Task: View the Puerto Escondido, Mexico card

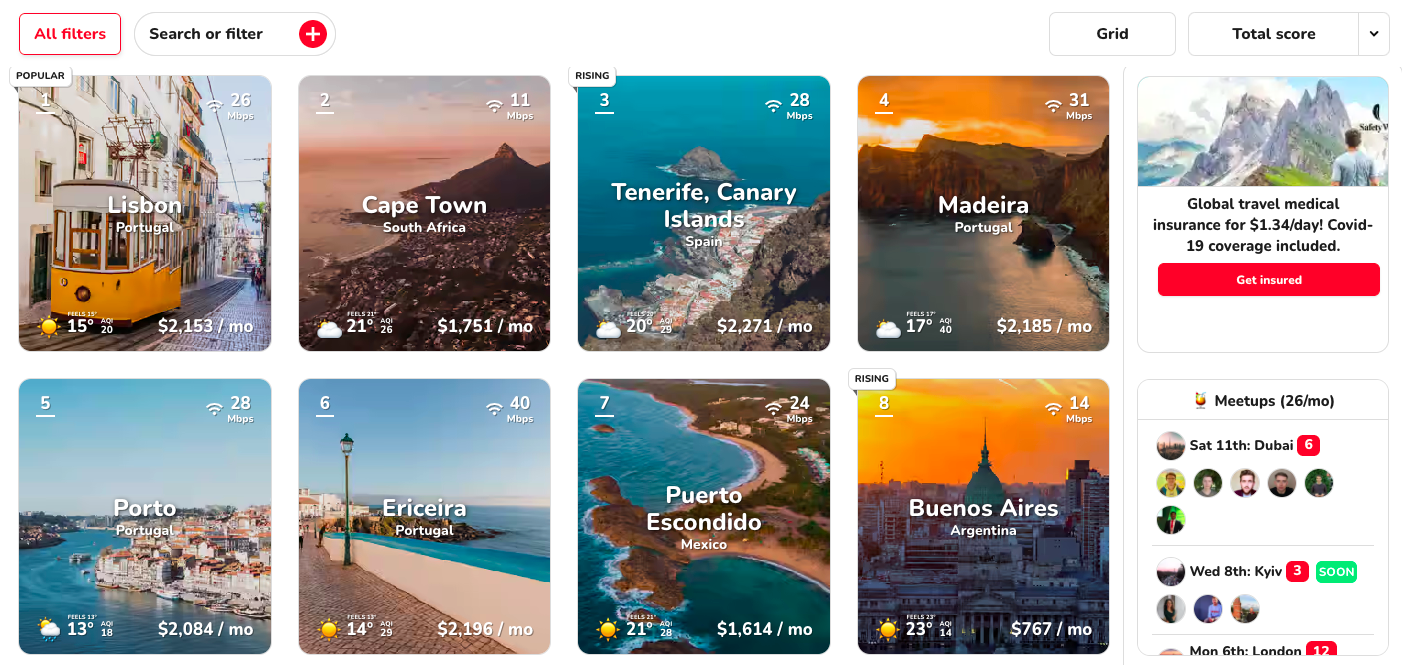Action: [x=704, y=516]
